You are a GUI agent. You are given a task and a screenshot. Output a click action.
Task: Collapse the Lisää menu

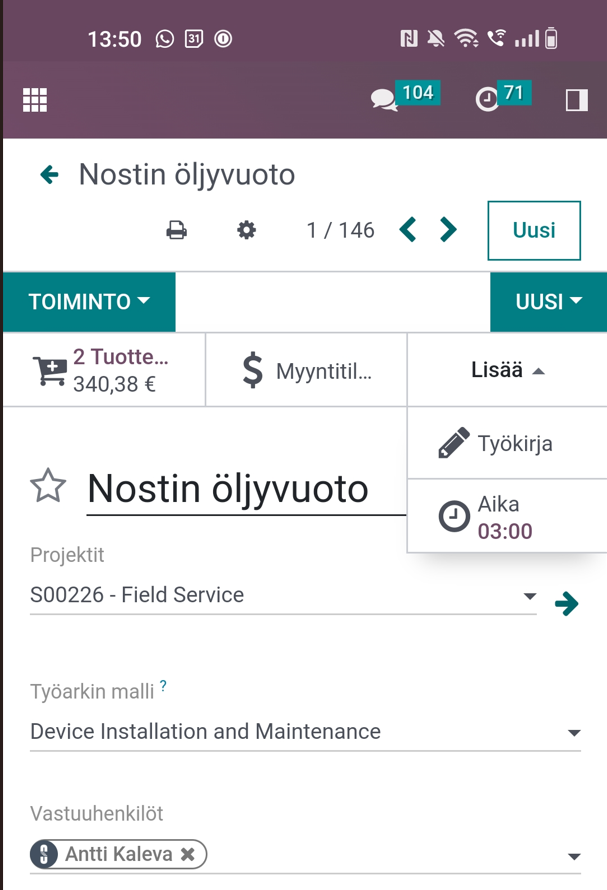tap(507, 371)
